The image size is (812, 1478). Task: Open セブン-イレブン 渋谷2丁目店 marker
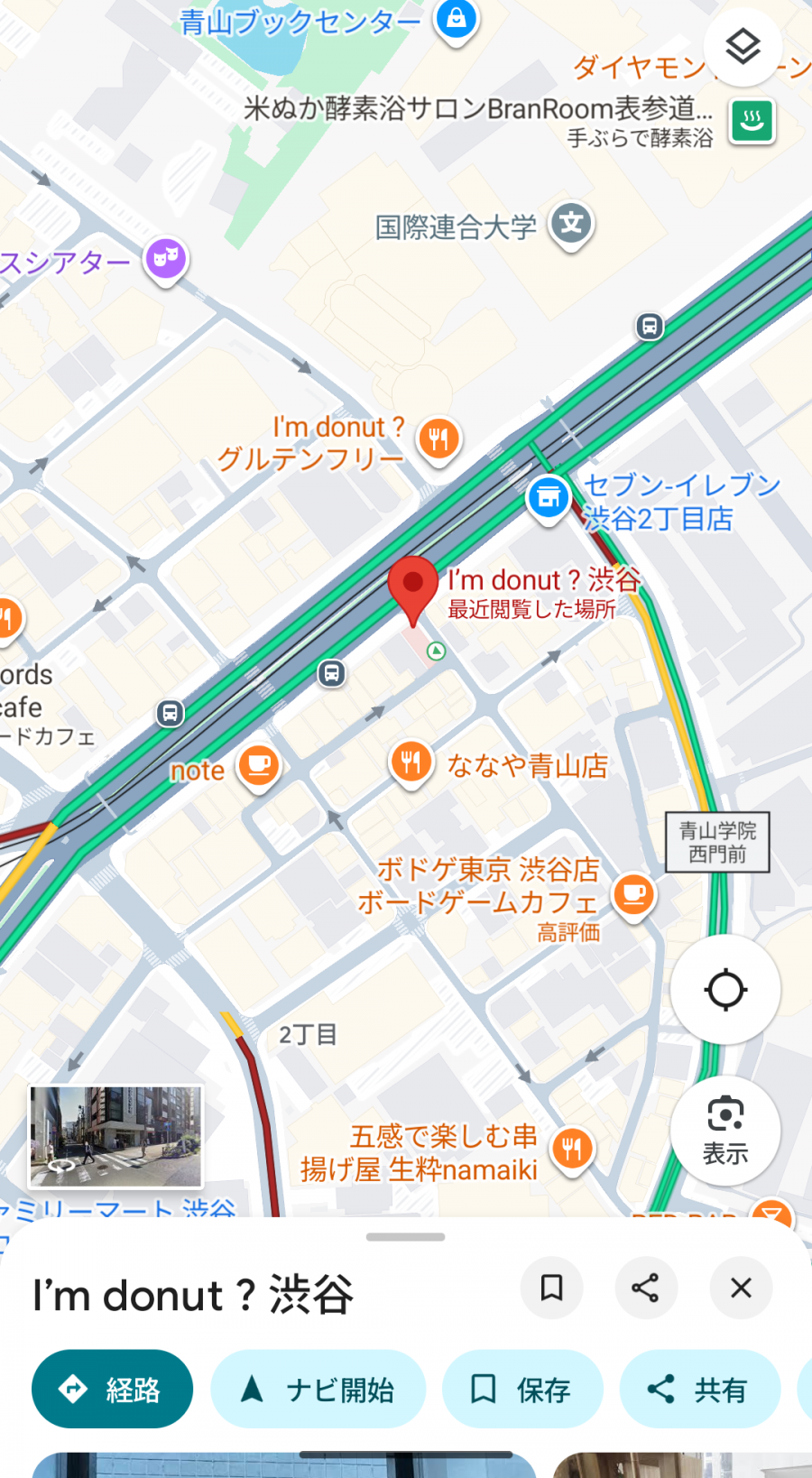tap(549, 497)
